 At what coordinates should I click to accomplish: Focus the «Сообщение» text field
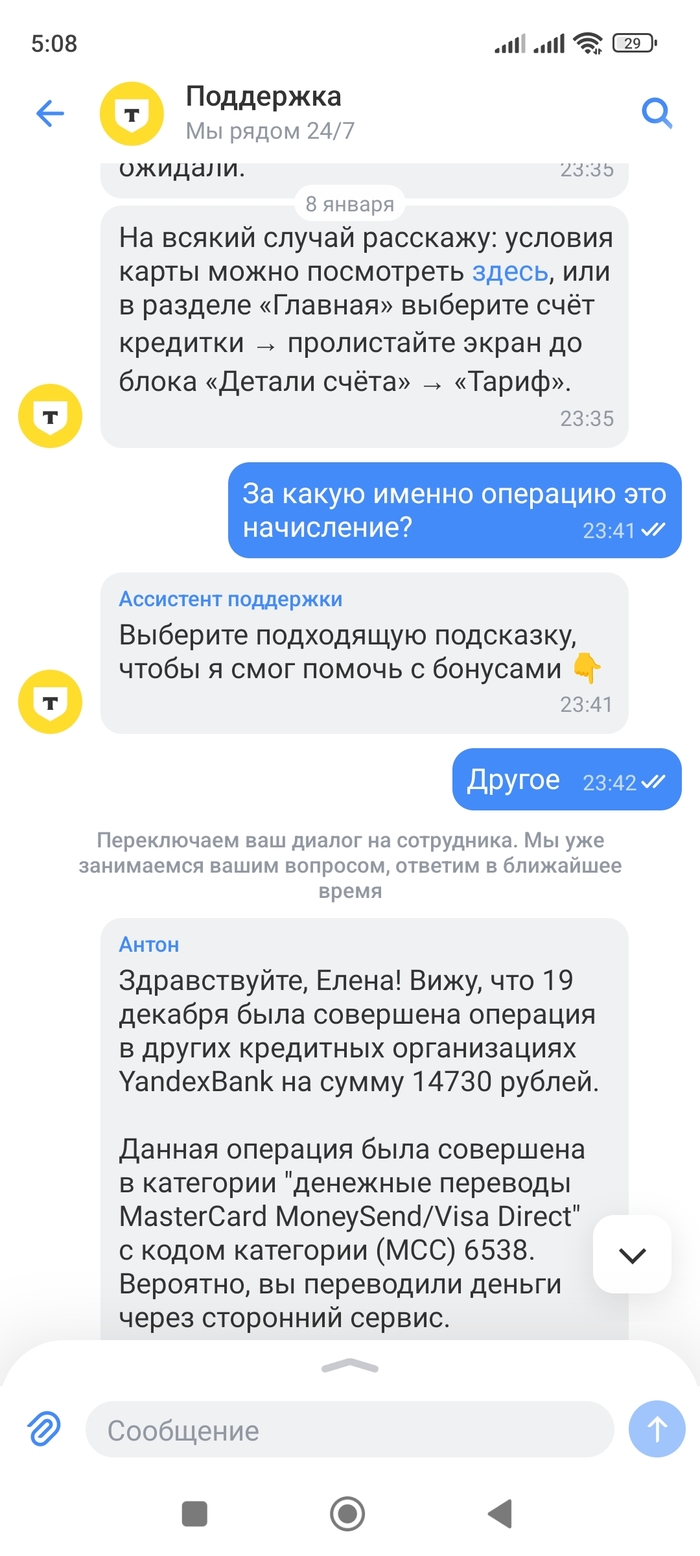click(350, 1430)
